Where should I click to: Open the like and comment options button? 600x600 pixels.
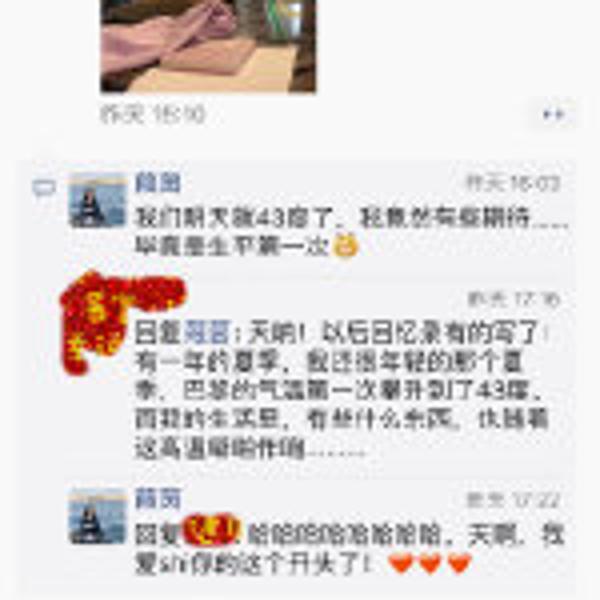[x=553, y=115]
